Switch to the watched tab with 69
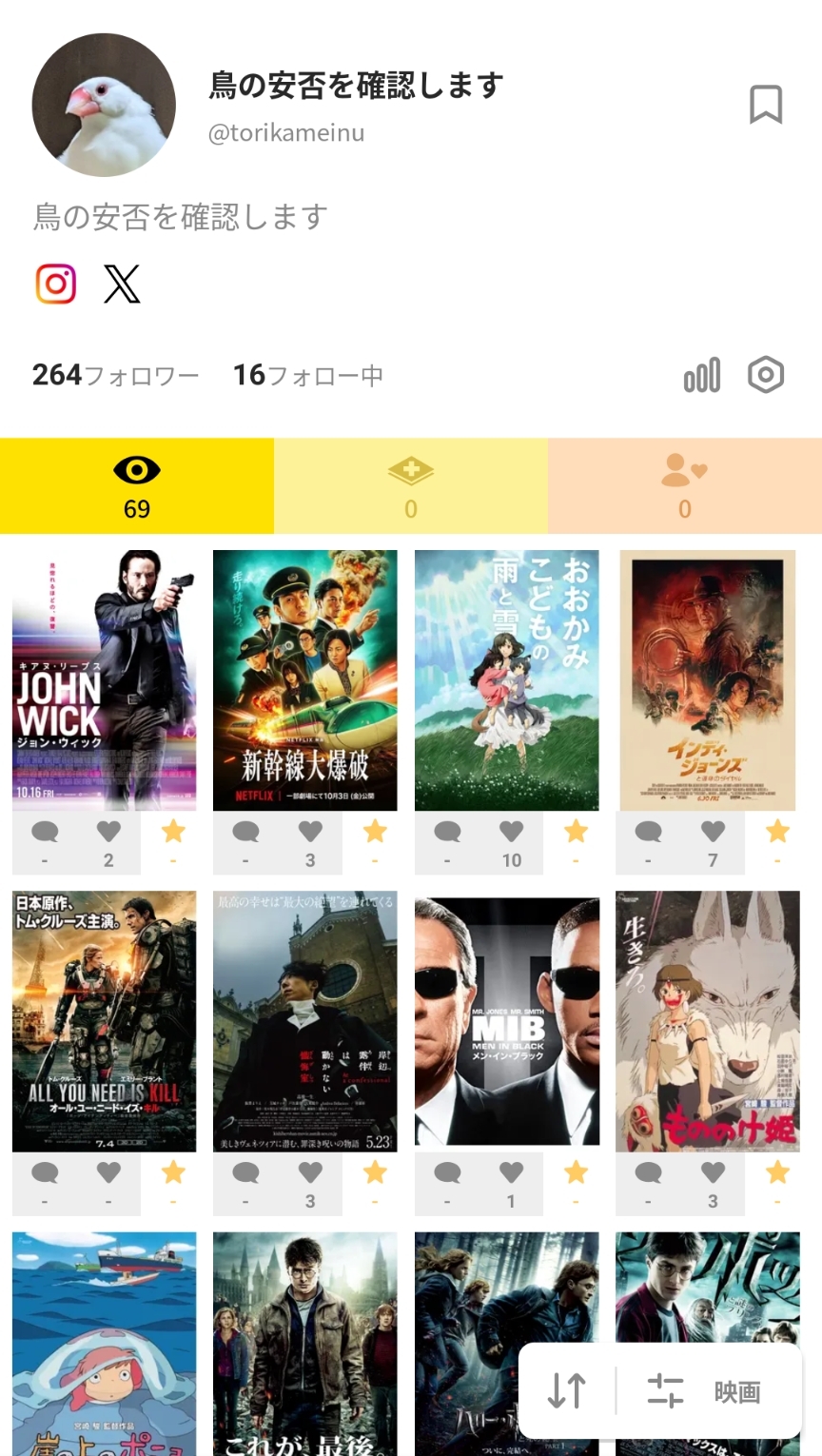Screen dimensions: 822x1456 pyautogui.click(x=137, y=486)
